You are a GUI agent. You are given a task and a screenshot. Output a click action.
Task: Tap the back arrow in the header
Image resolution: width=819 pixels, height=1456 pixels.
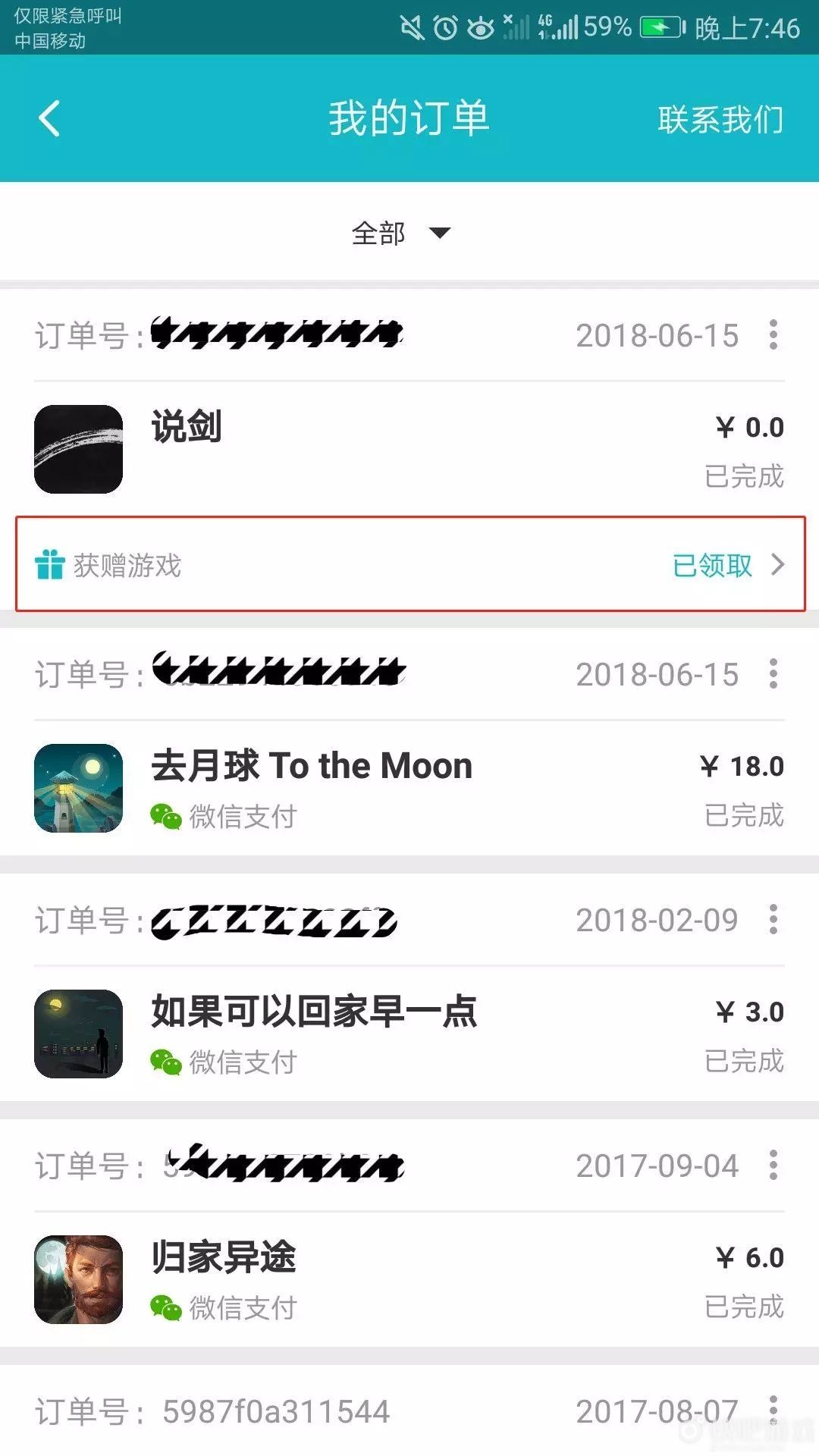click(49, 119)
